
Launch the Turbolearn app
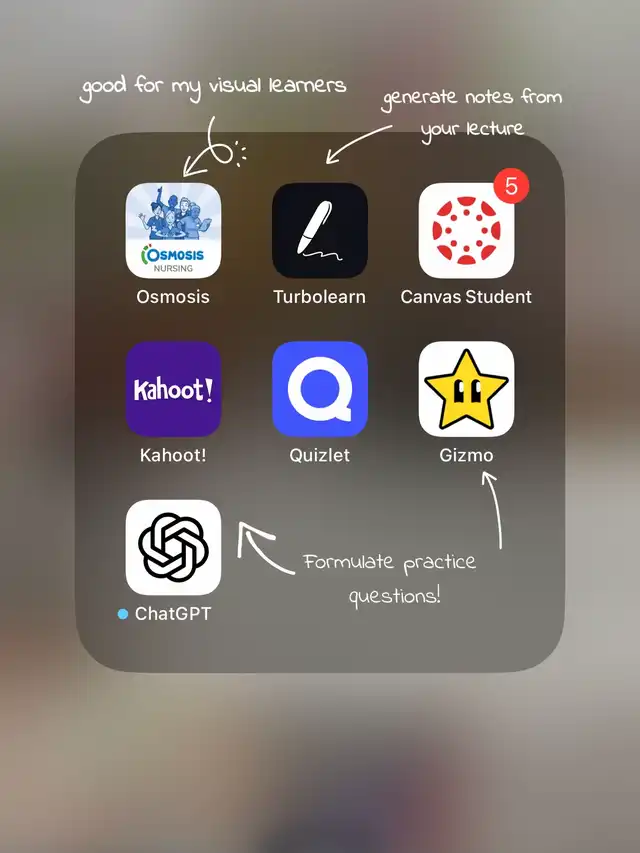[x=319, y=231]
